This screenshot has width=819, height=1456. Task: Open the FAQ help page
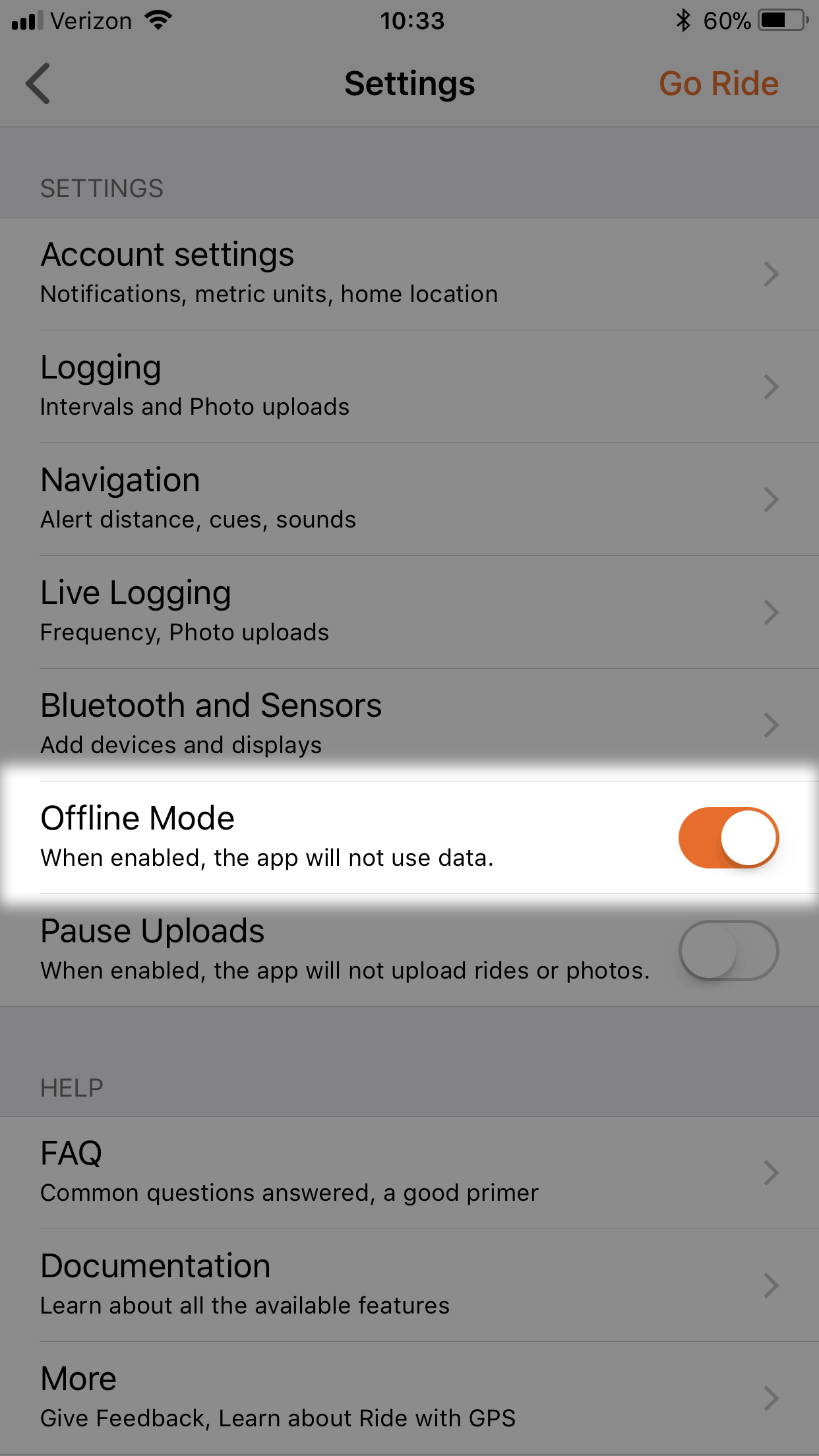(409, 1173)
